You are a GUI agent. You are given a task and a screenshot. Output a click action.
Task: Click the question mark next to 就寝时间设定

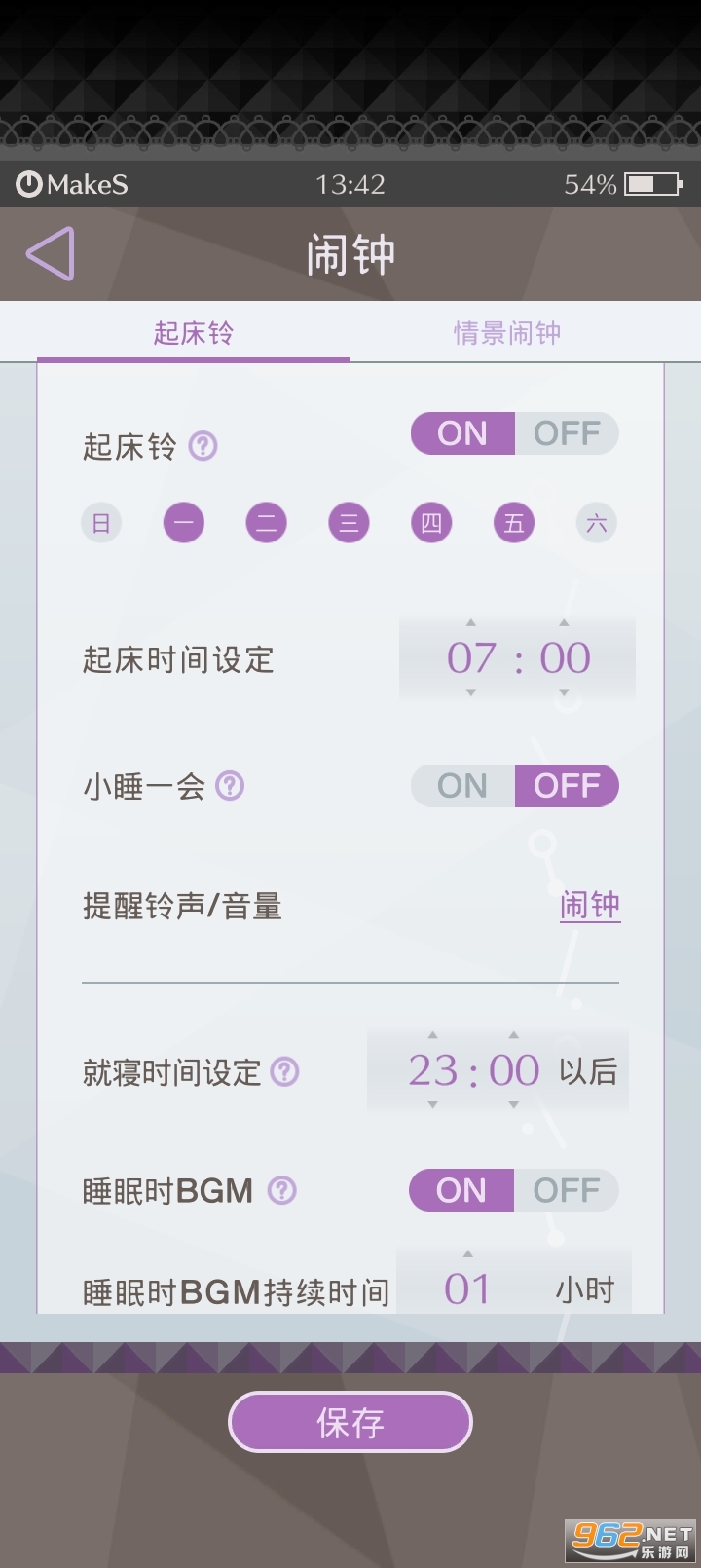point(282,1072)
